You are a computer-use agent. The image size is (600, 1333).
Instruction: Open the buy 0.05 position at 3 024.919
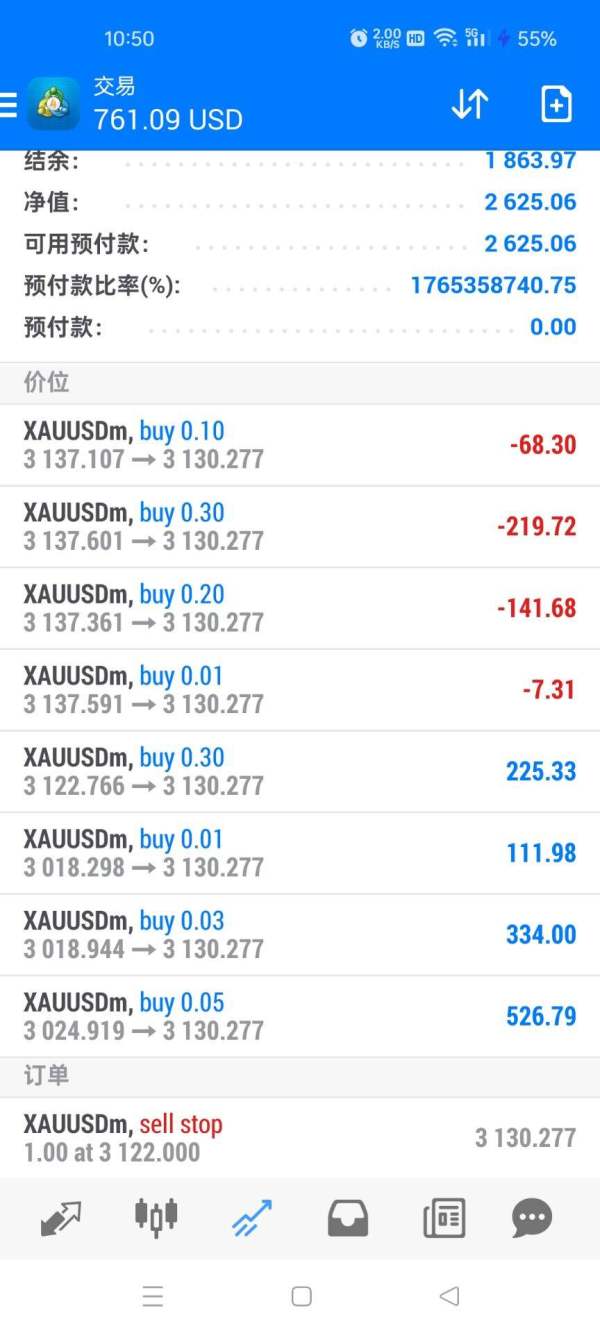tap(300, 1017)
